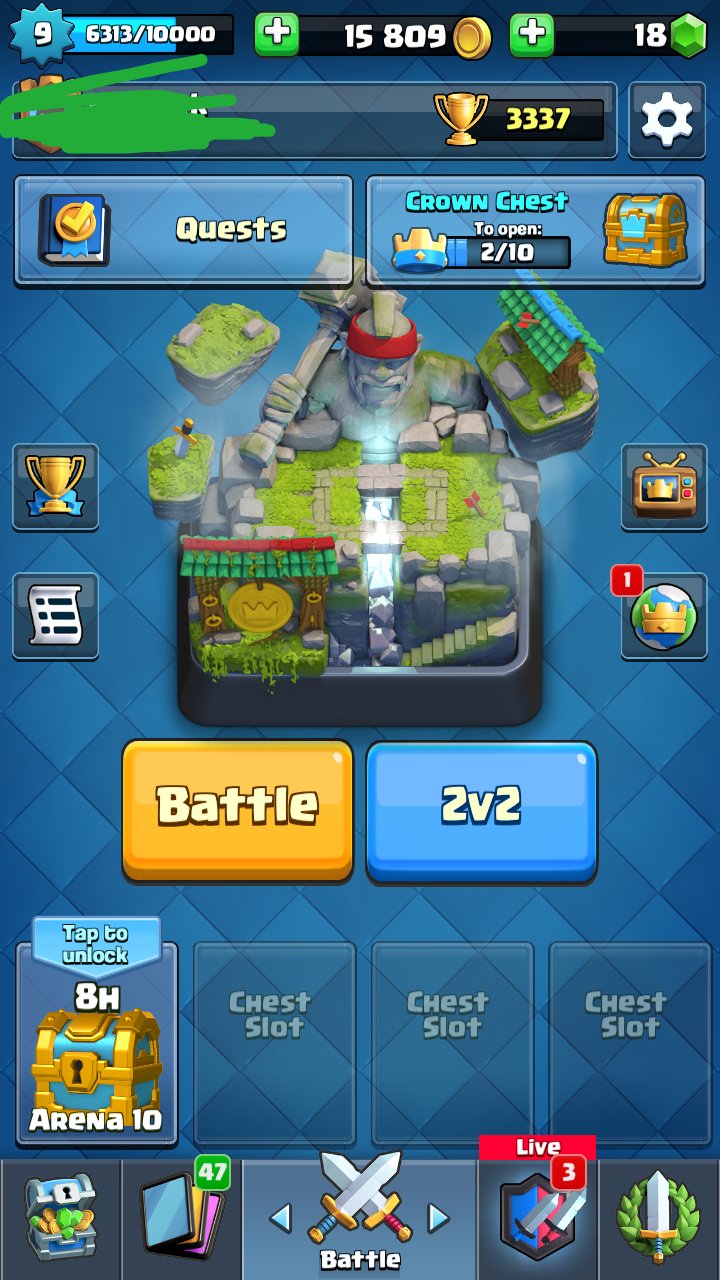The width and height of the screenshot is (720, 1280).
Task: Switch to the Shop tab
Action: click(x=60, y=1218)
